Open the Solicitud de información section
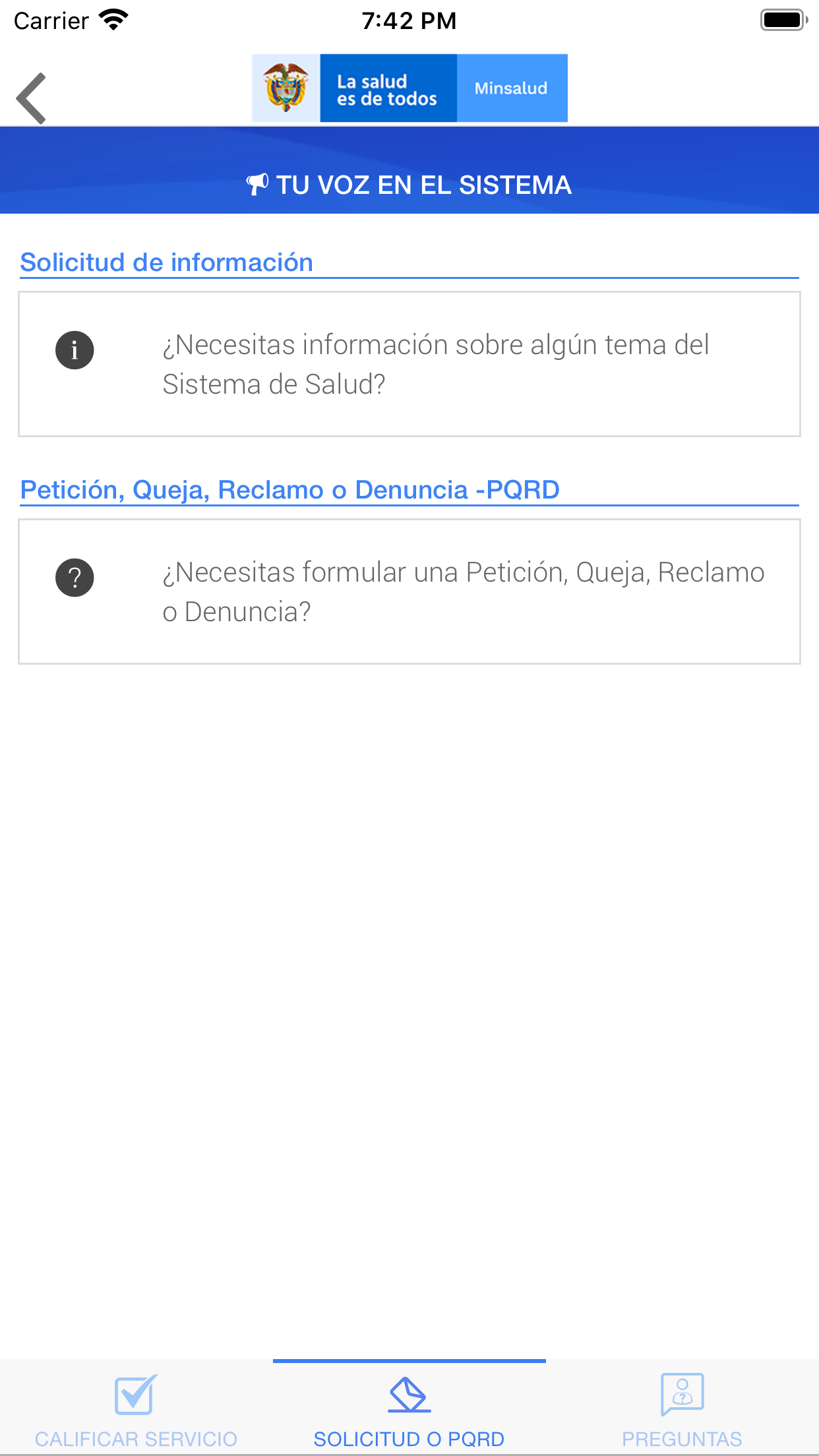Screen dimensions: 819x1456 click(x=166, y=262)
